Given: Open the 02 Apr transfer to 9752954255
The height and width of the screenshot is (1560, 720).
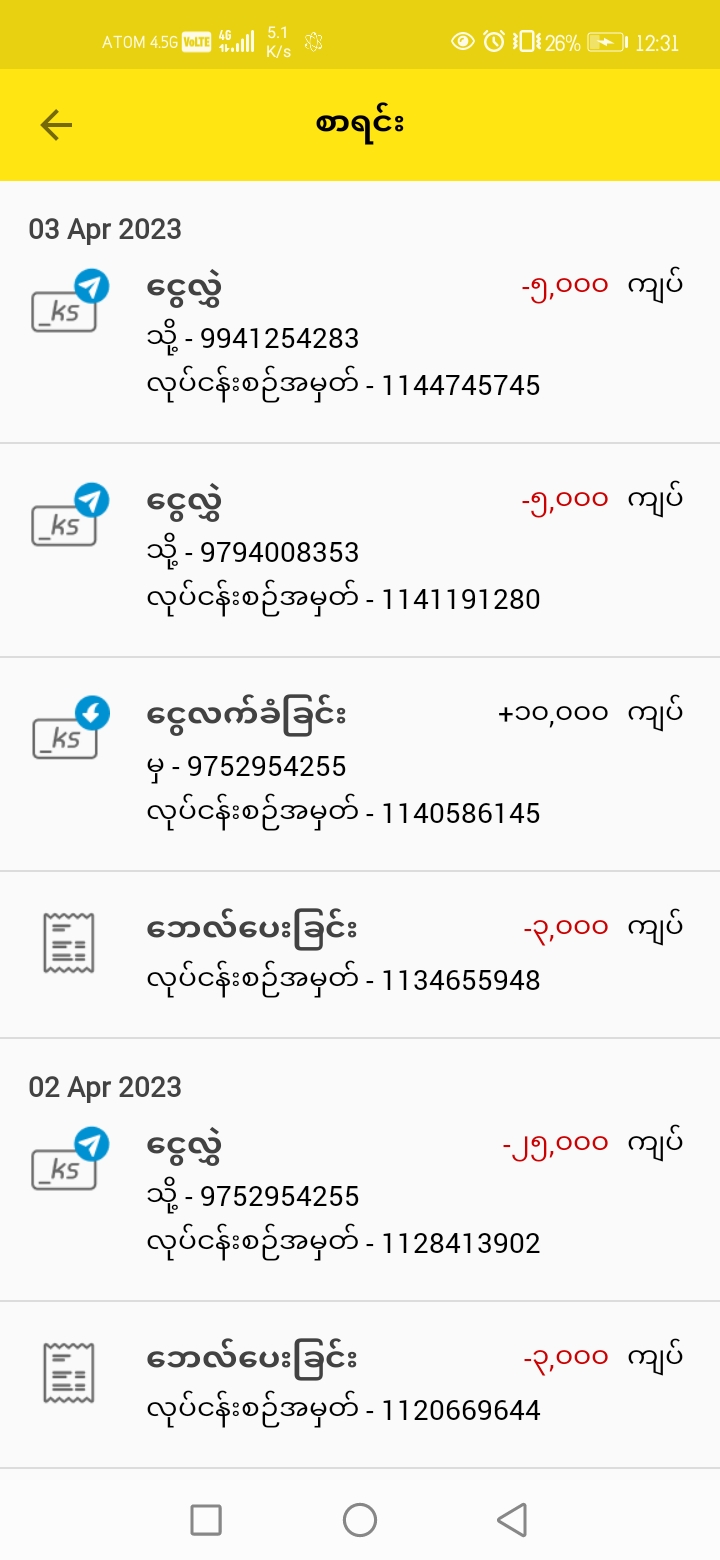Looking at the screenshot, I should (x=360, y=1196).
